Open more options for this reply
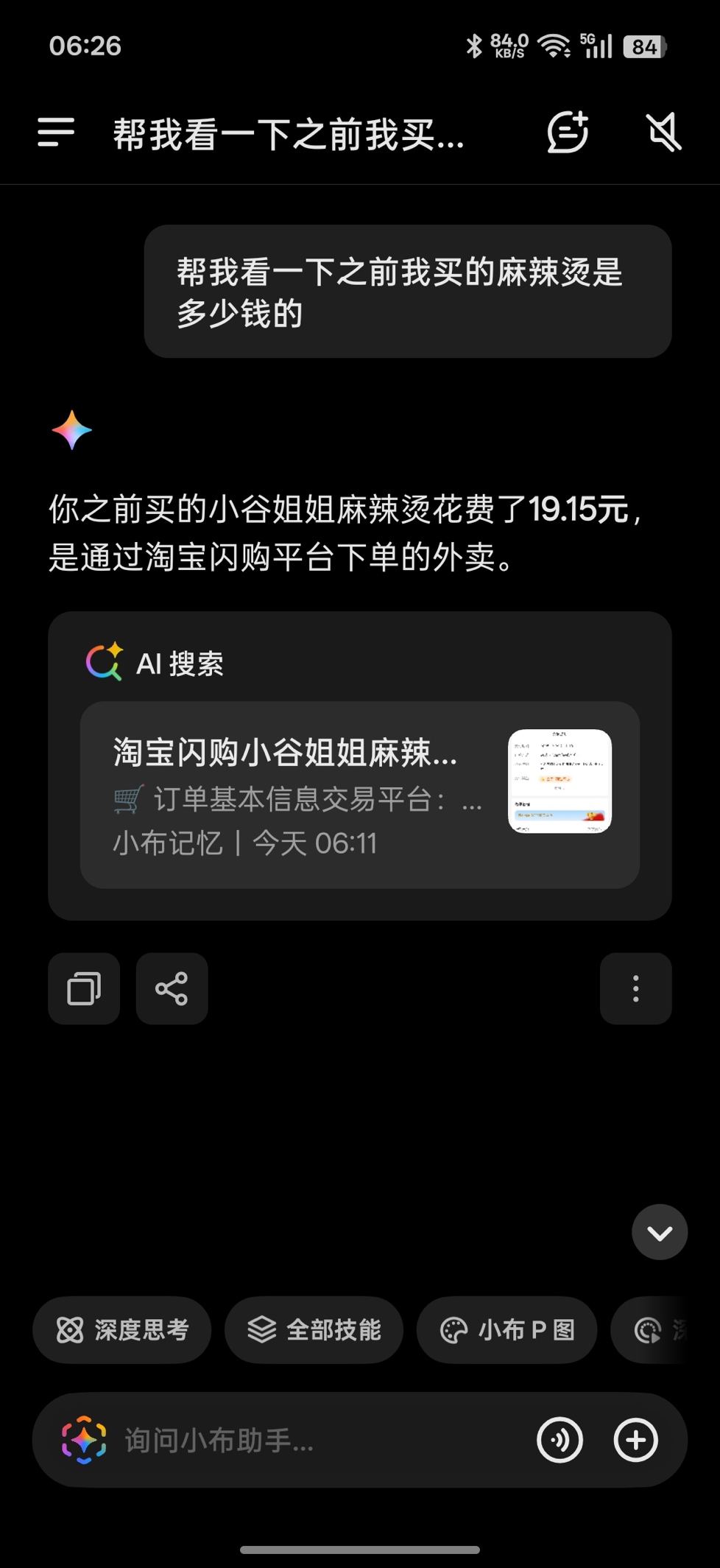Screen dimensions: 720x1568 click(635, 988)
